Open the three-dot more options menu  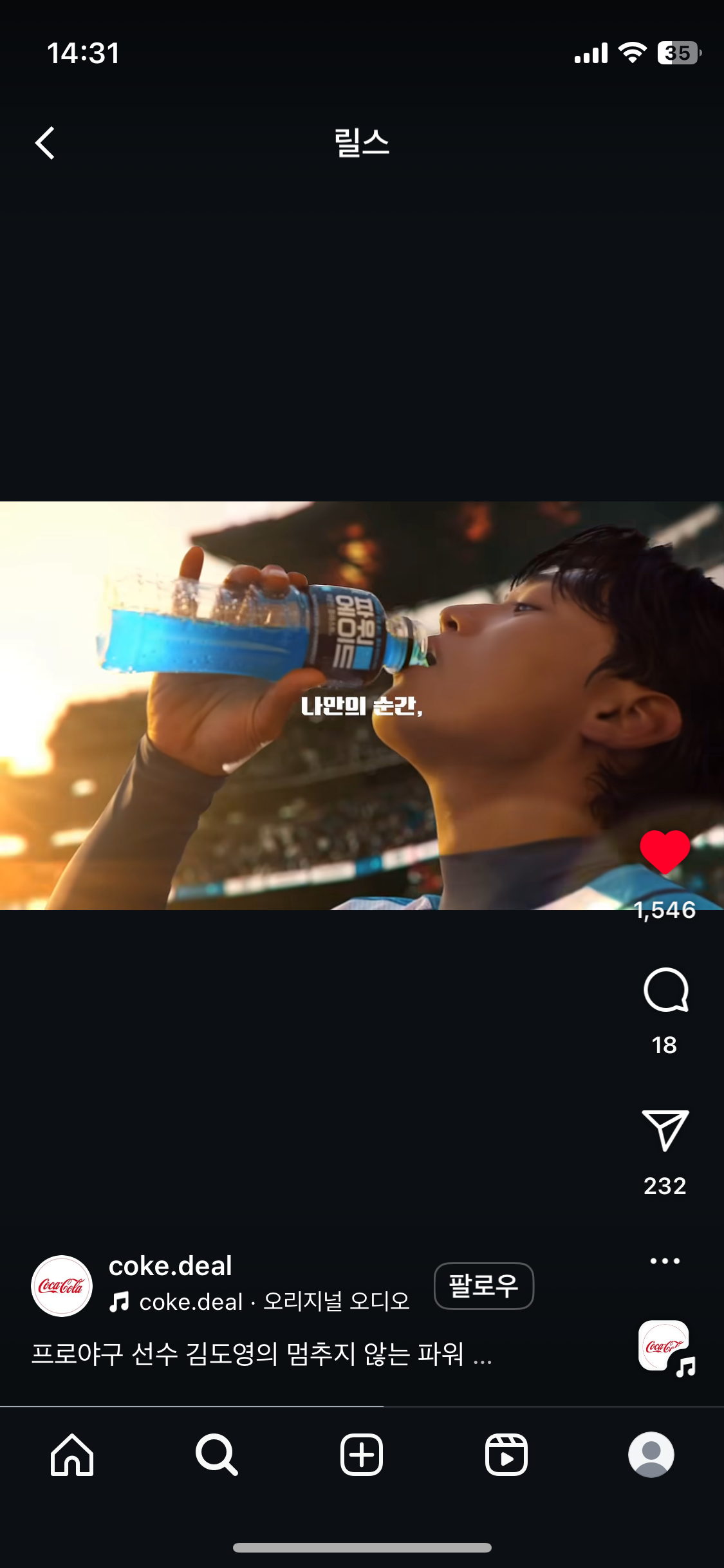(x=665, y=1261)
